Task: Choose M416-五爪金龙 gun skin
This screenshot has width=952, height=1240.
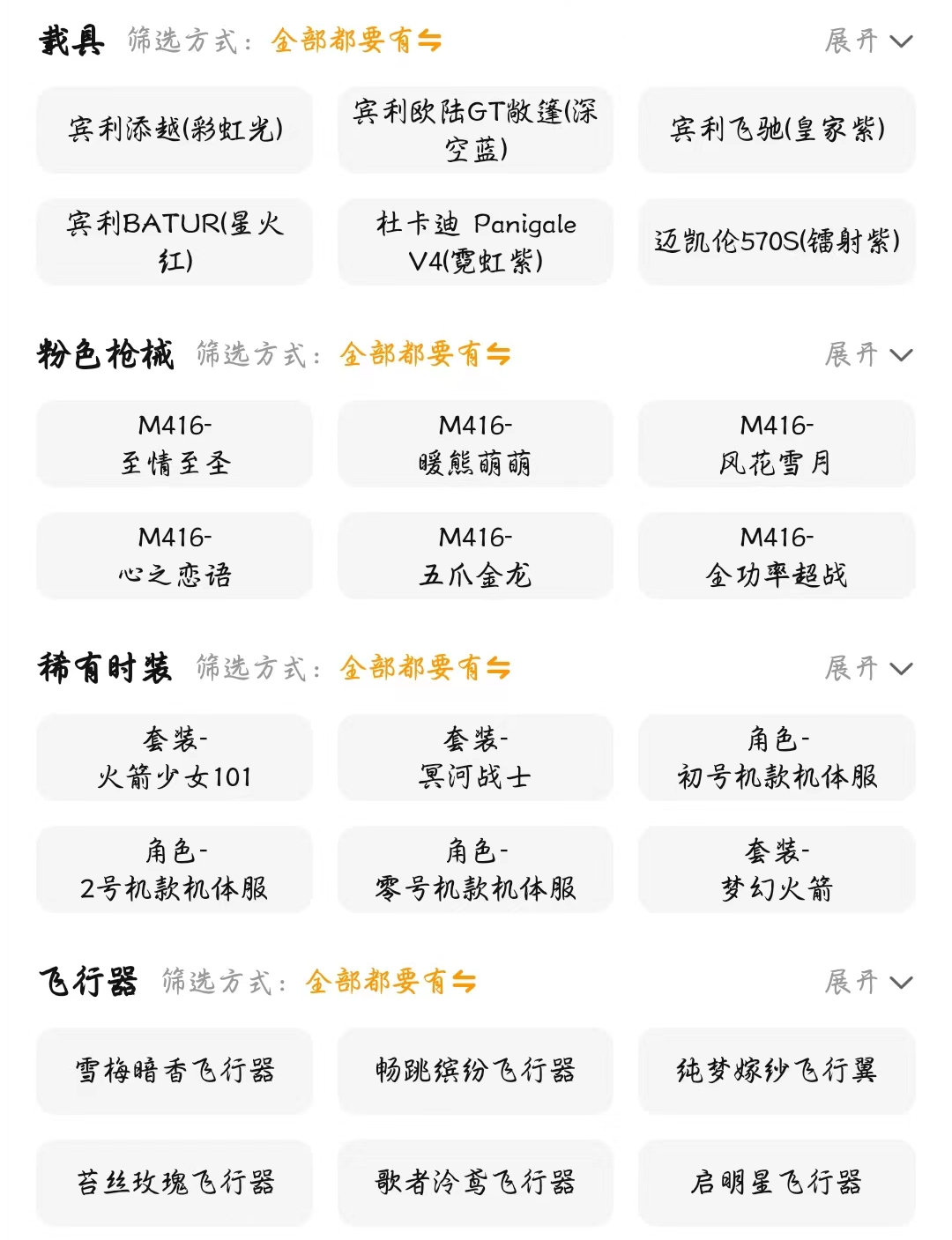Action: pos(475,555)
